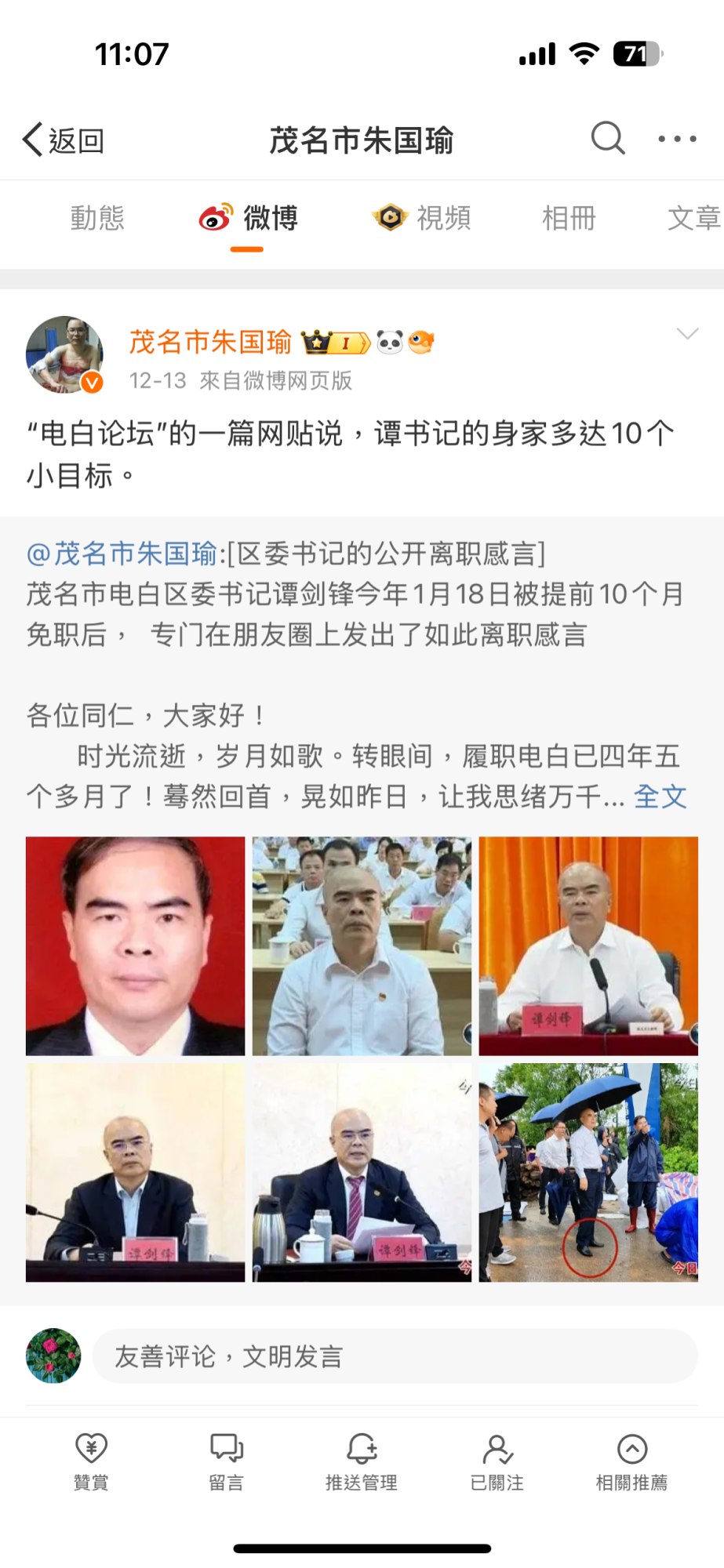The width and height of the screenshot is (724, 1568).
Task: Open search with the magnifier icon
Action: click(607, 139)
